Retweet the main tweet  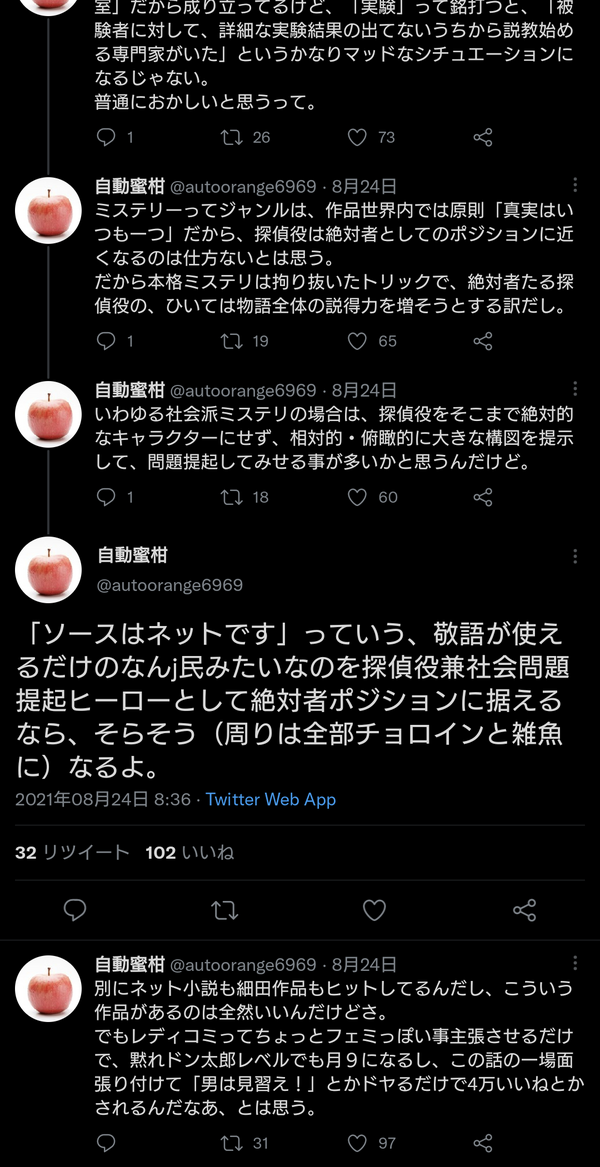(225, 910)
